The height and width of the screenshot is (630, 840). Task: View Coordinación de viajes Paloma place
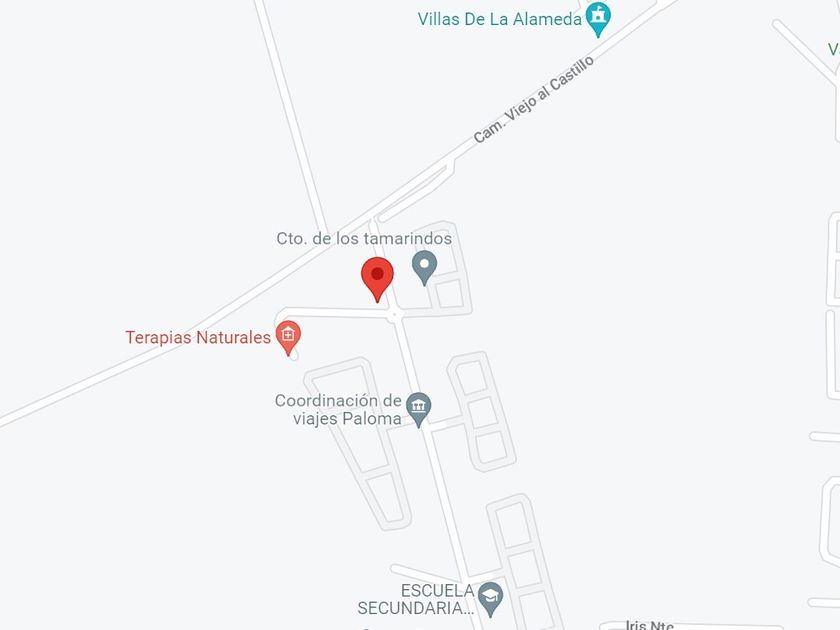[x=420, y=407]
